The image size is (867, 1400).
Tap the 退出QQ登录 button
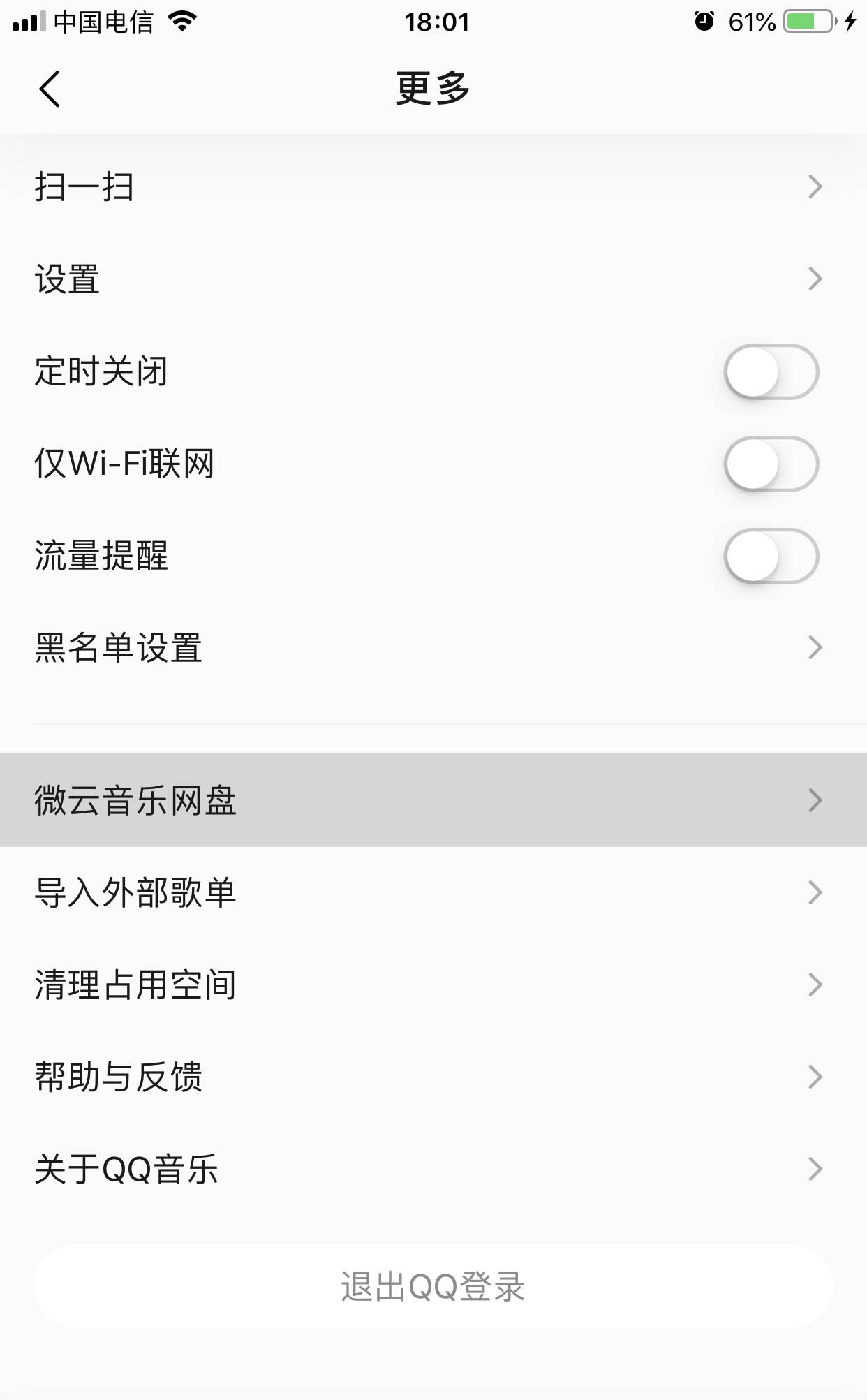tap(433, 1286)
